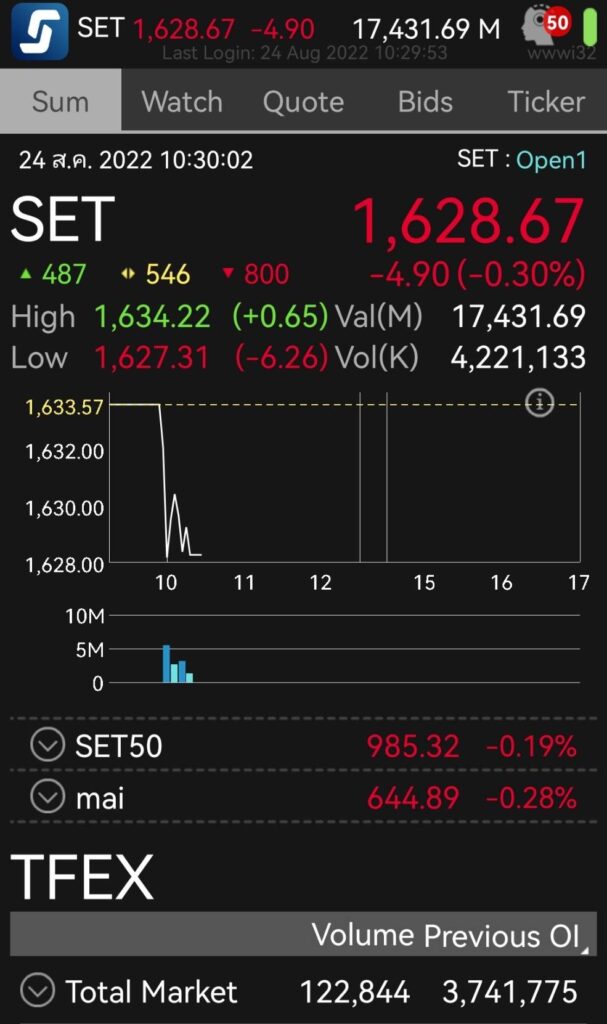Open the notification head icon with 50 badge
Viewport: 607px width, 1024px height.
(x=544, y=26)
